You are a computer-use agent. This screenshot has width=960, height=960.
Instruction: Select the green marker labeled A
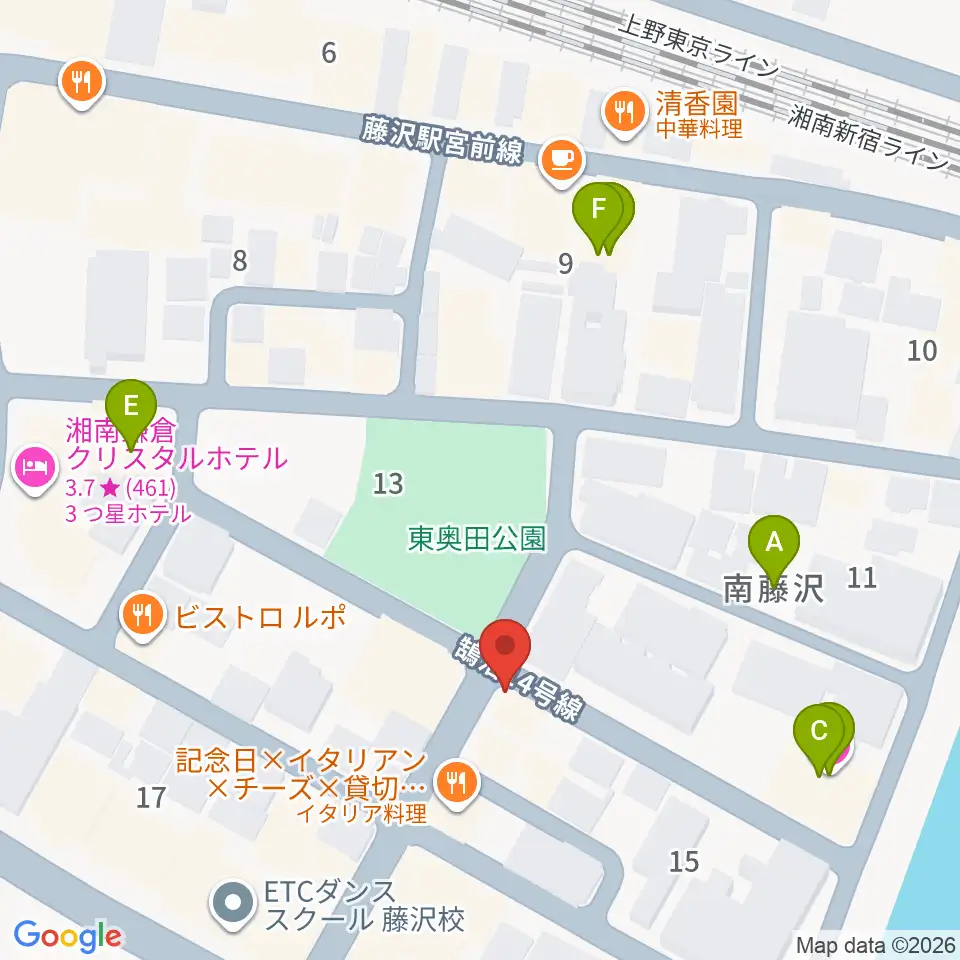coord(774,546)
